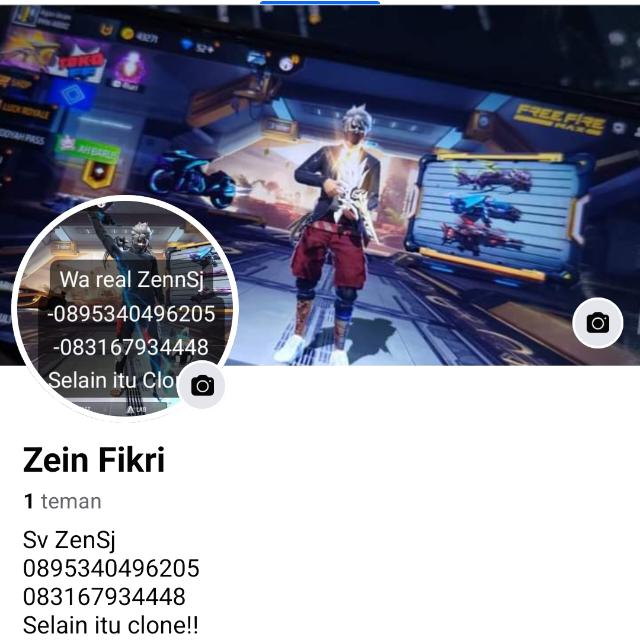Tap the camera icon on the cover photo
This screenshot has height=640, width=640.
click(x=598, y=322)
